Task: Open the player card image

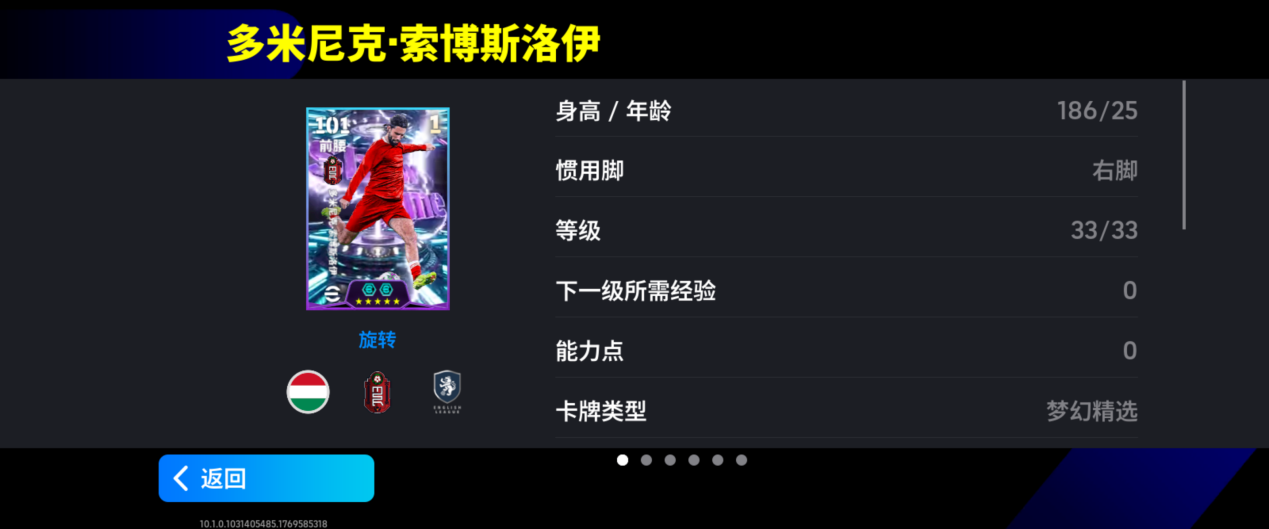Action: point(377,208)
